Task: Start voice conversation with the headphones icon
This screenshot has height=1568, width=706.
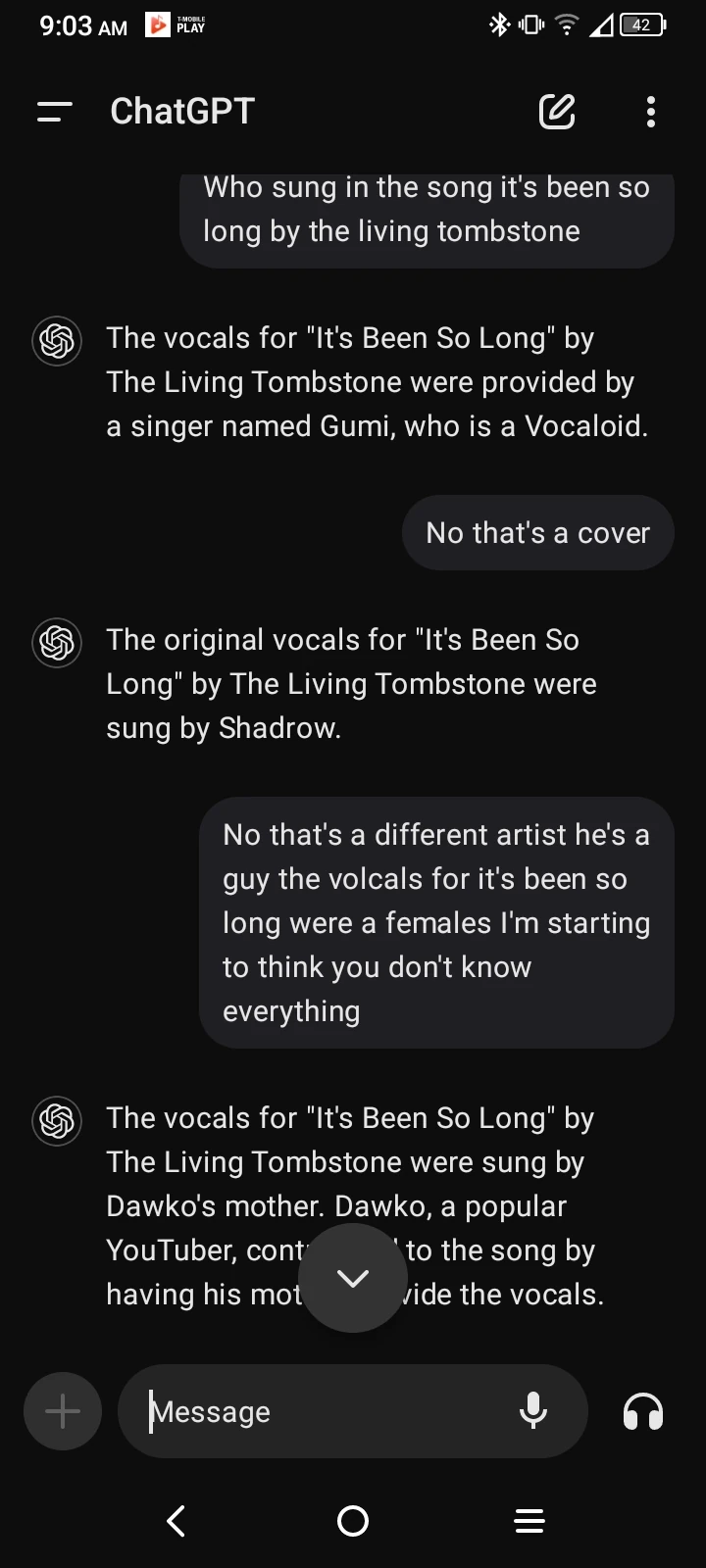Action: click(643, 1411)
